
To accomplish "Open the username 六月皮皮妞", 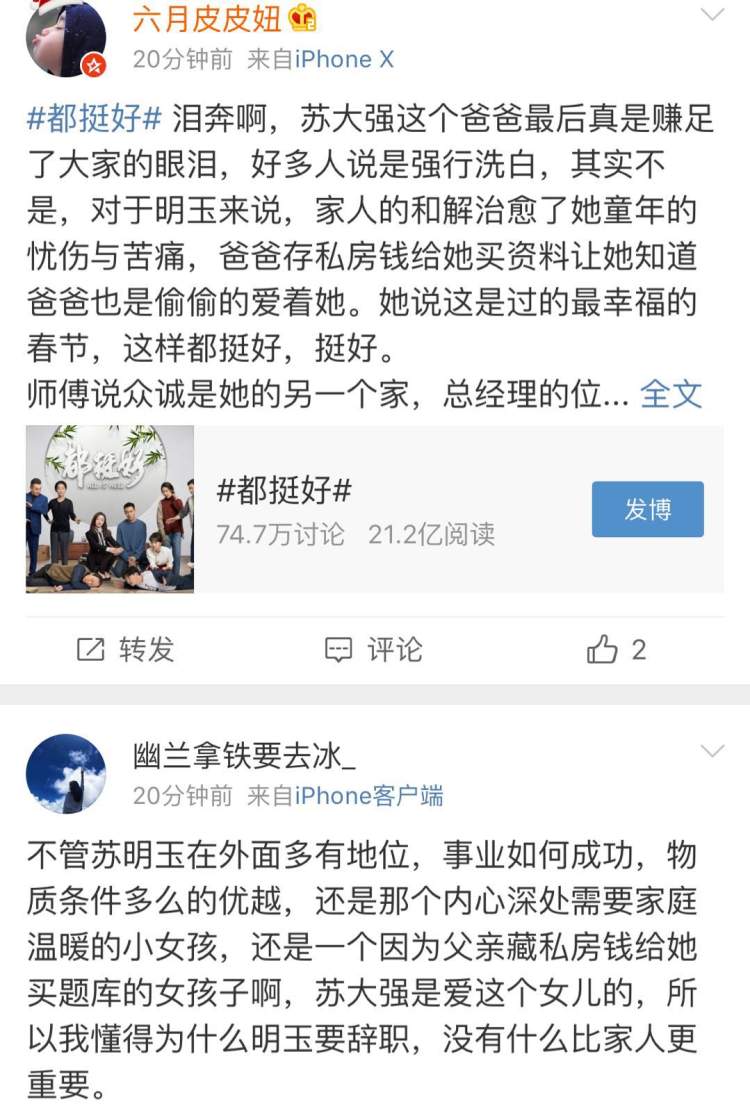I will pos(208,18).
